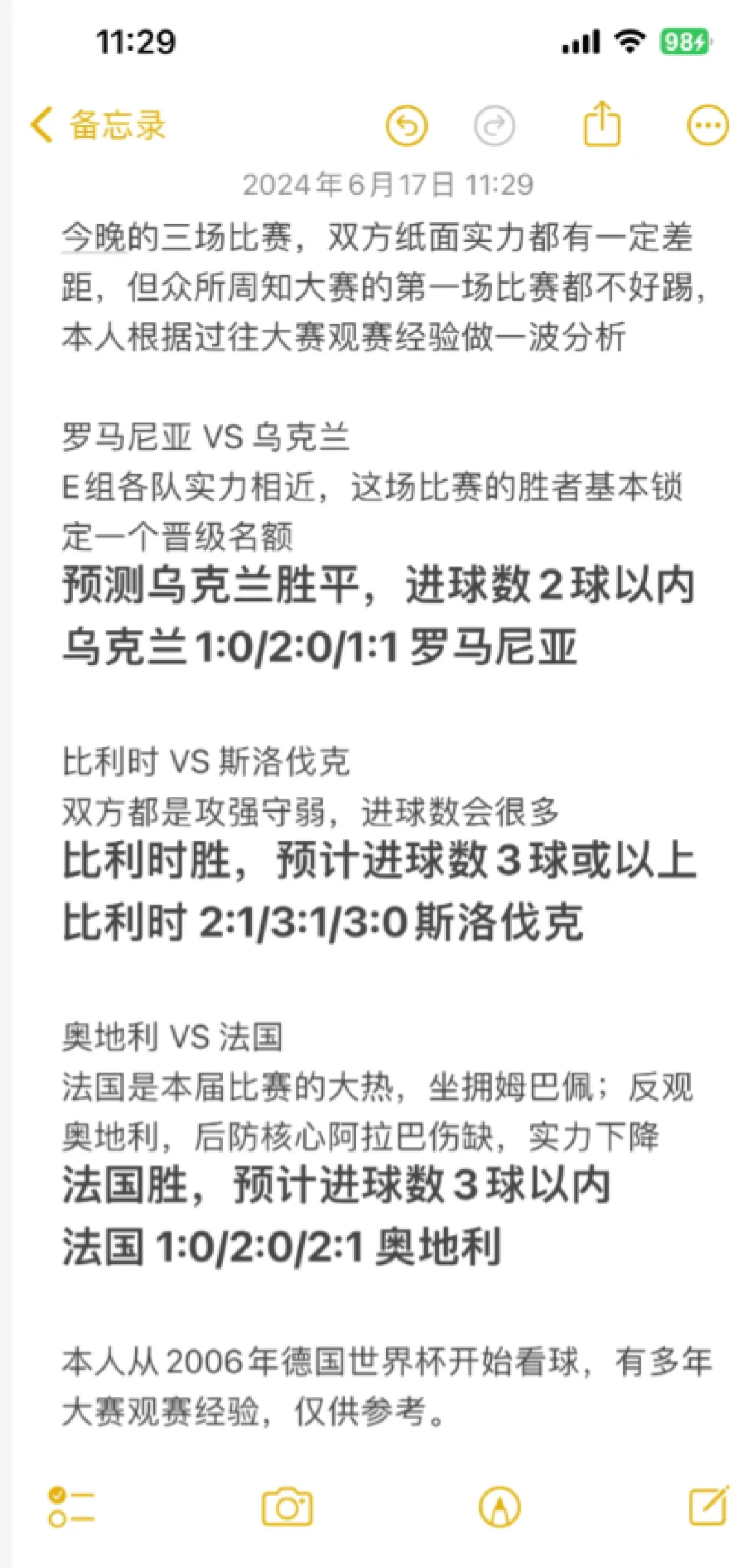This screenshot has width=754, height=1568.
Task: Go back to 备忘录 list
Action: [x=97, y=125]
